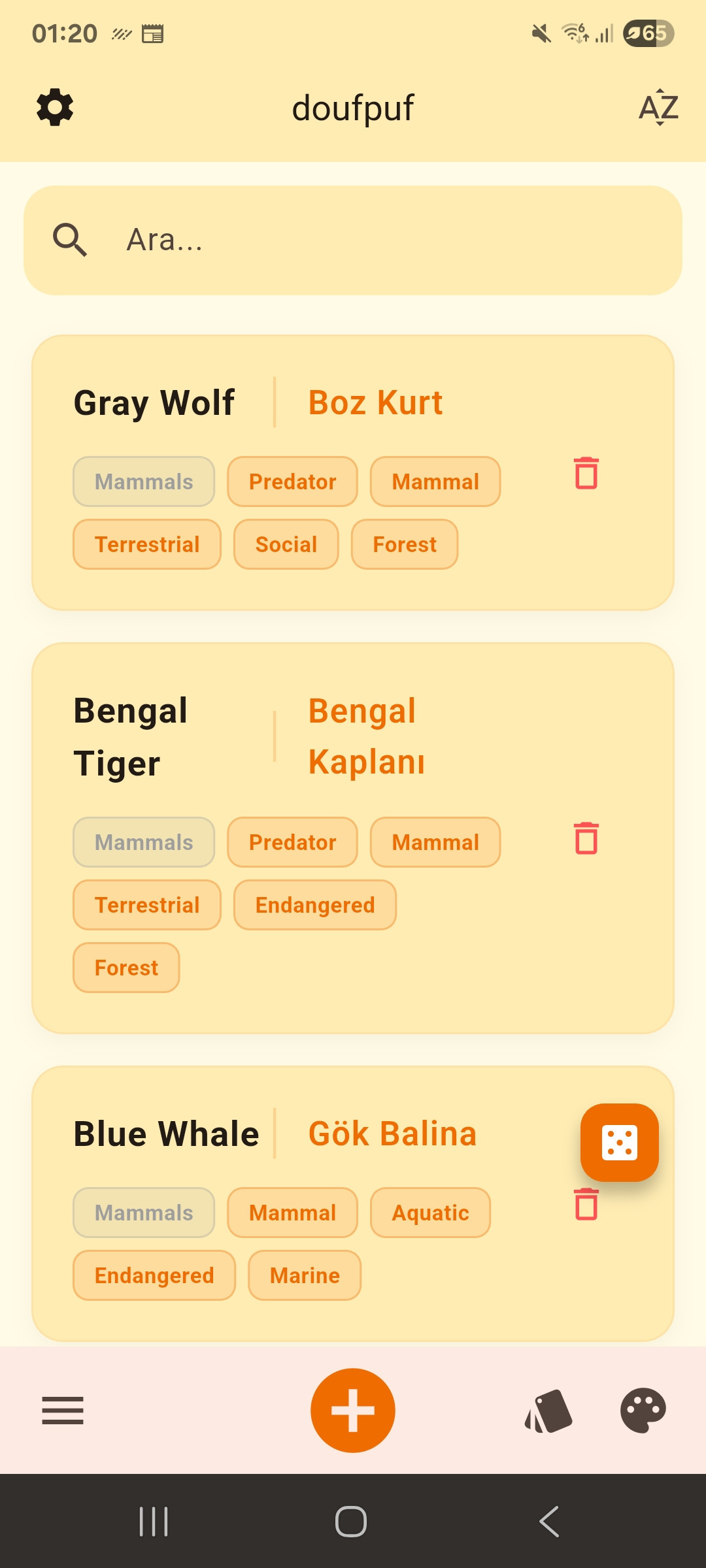The image size is (706, 1568).
Task: Add a new entry with the plus button
Action: (353, 1411)
